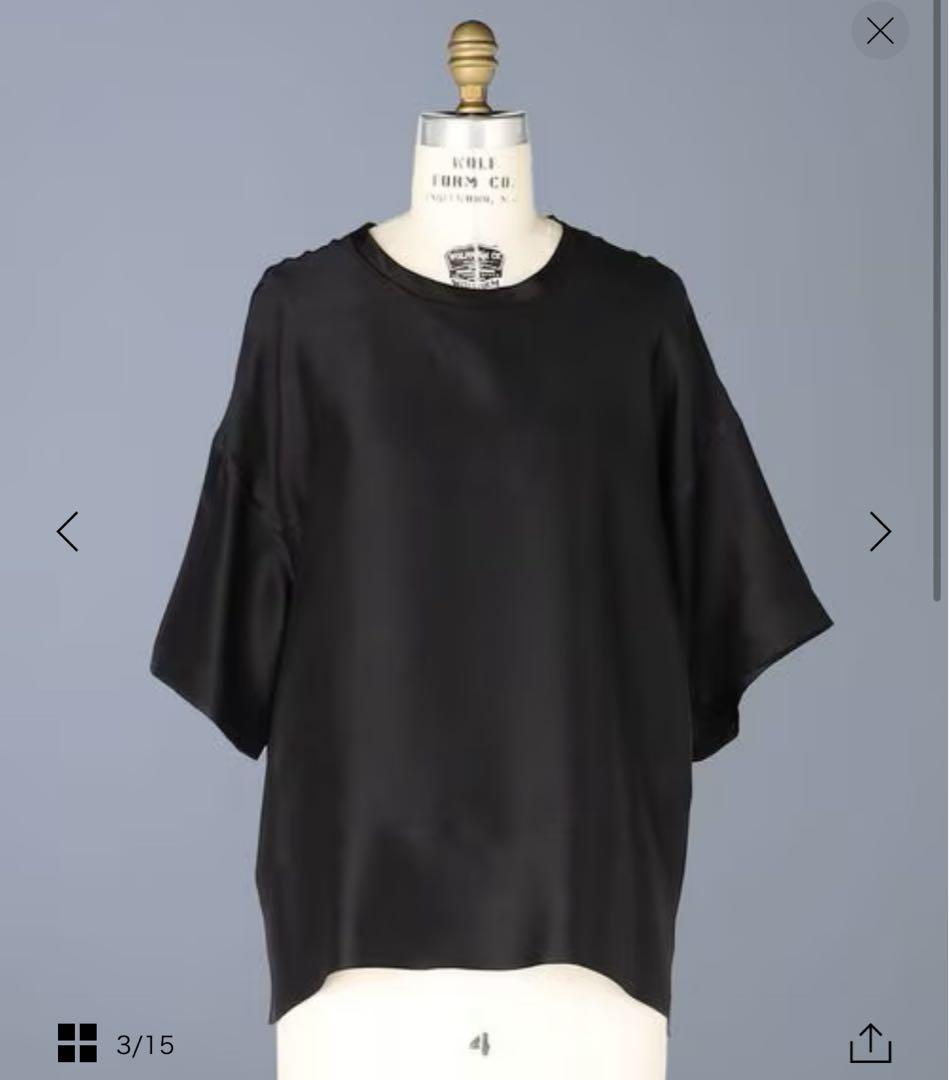Share this product image
This screenshot has height=1080, width=949.
(x=870, y=1043)
